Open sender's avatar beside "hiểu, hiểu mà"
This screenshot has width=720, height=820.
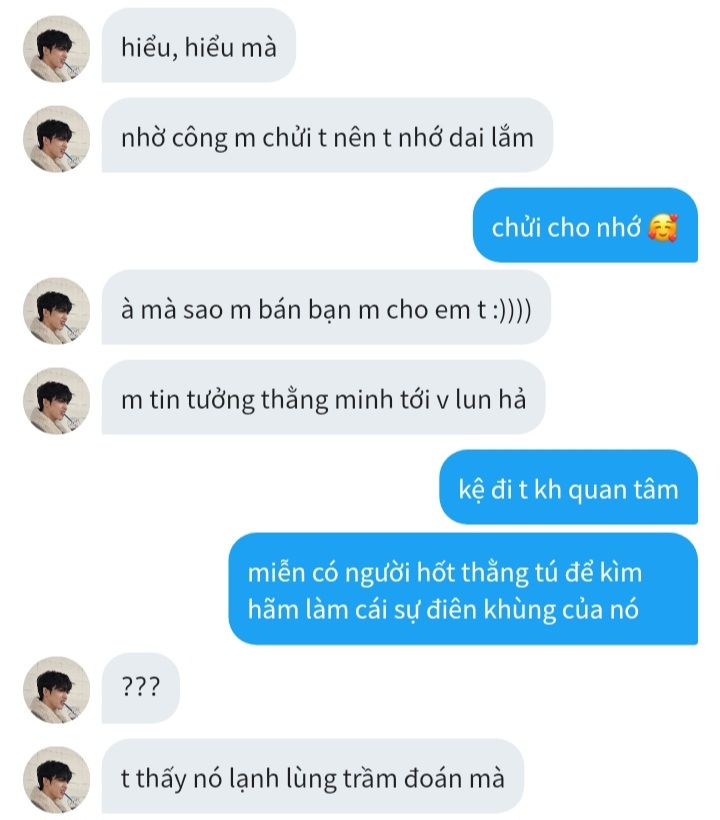(57, 49)
